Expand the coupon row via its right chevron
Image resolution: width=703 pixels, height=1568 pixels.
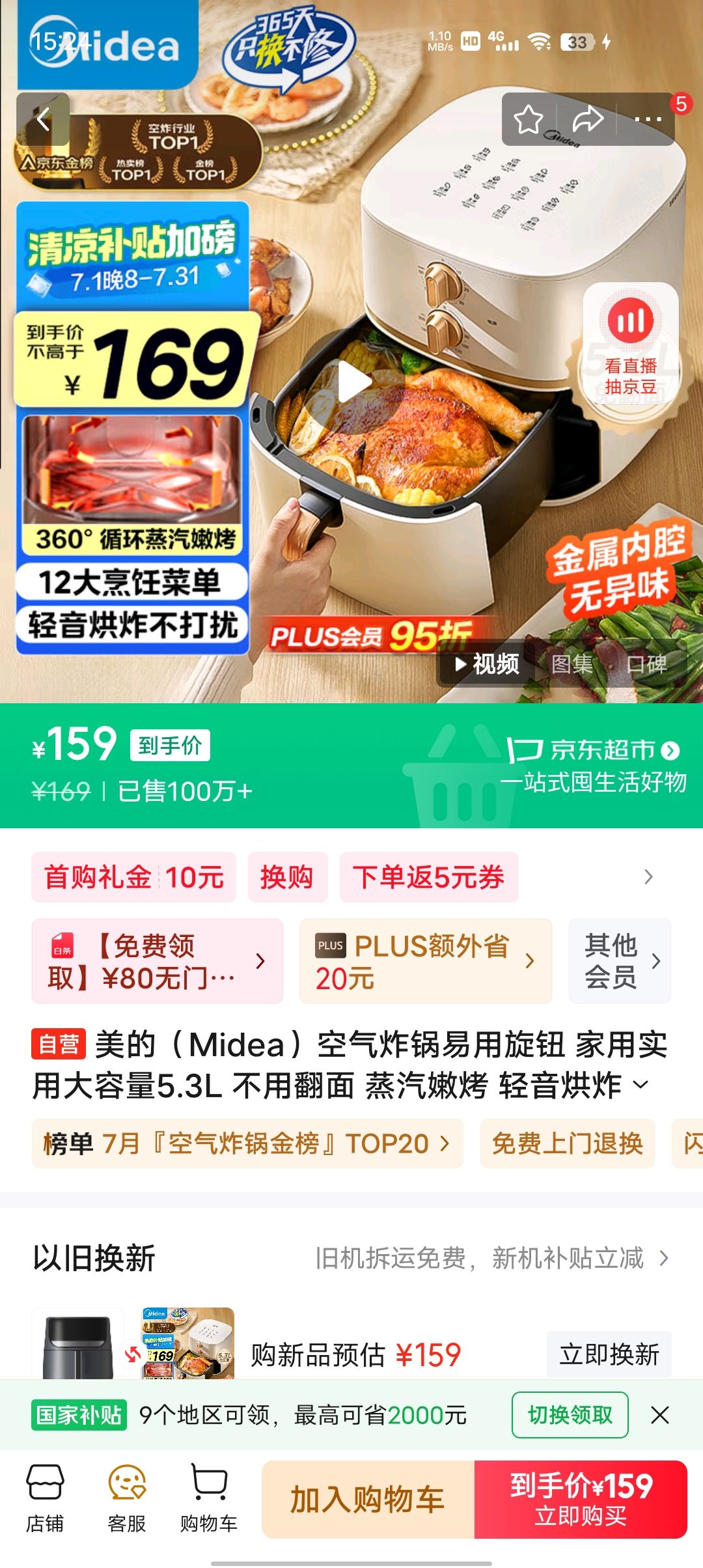(x=648, y=877)
